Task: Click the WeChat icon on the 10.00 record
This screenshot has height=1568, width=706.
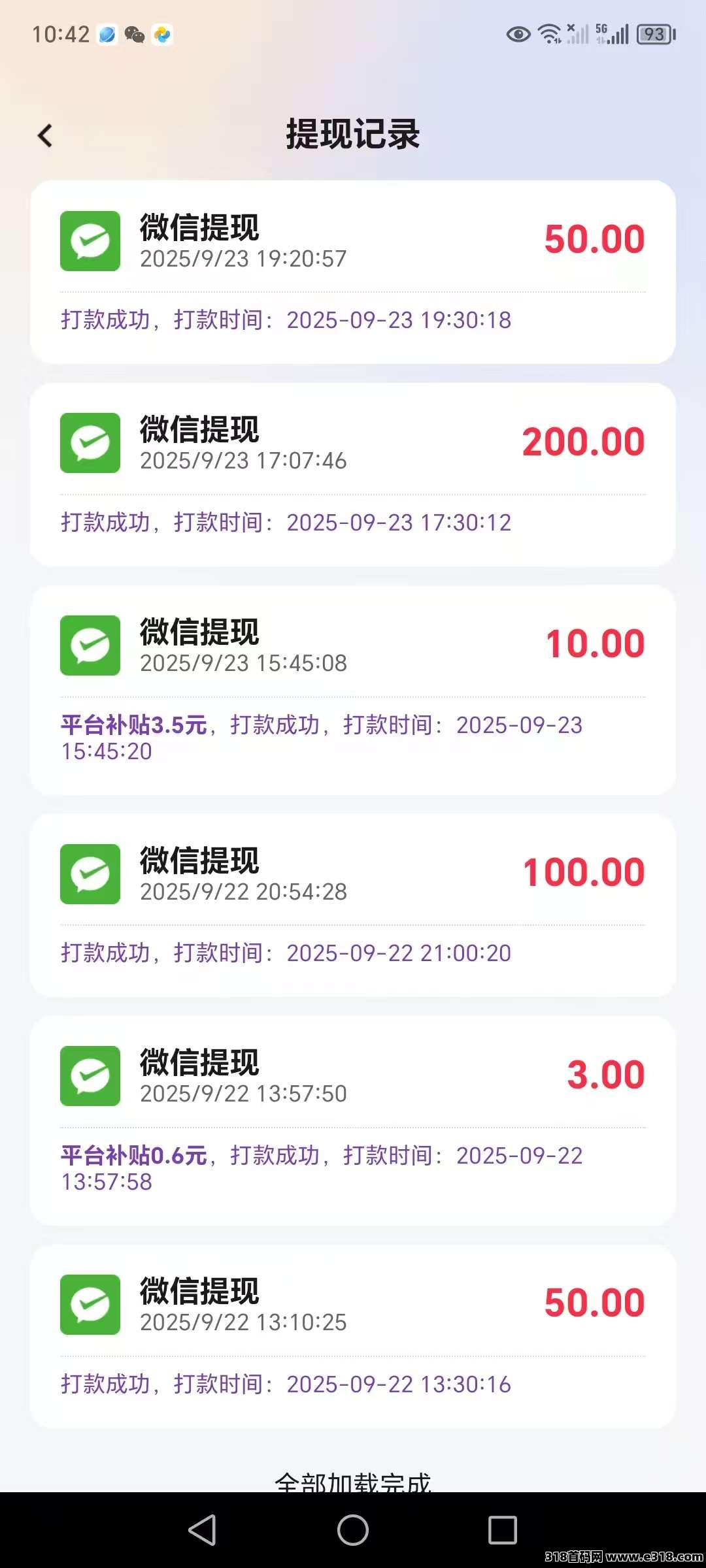Action: 90,645
